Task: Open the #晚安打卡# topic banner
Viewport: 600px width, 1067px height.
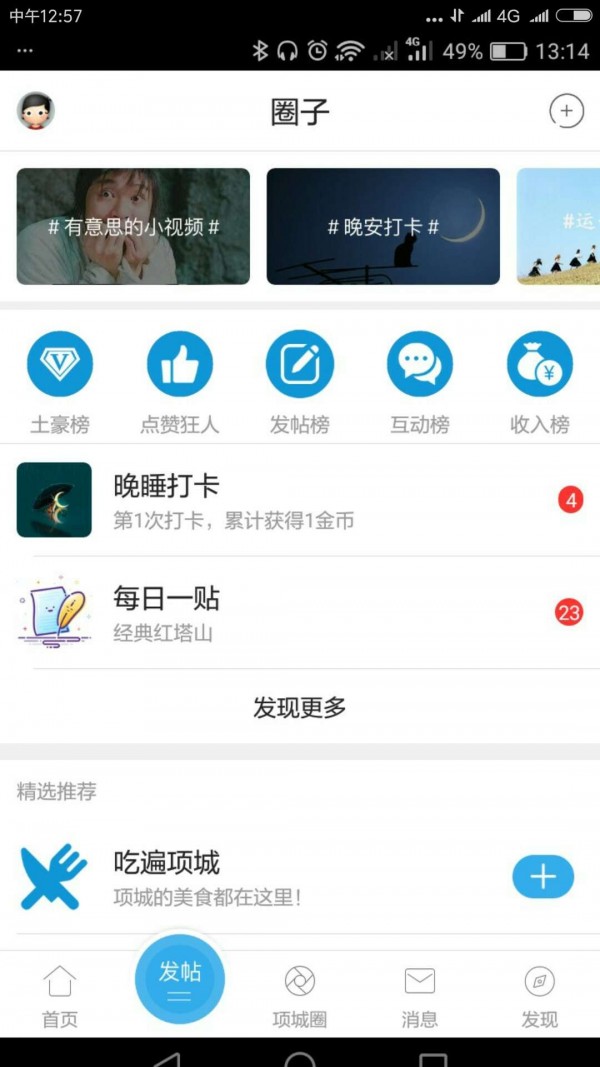Action: (383, 226)
